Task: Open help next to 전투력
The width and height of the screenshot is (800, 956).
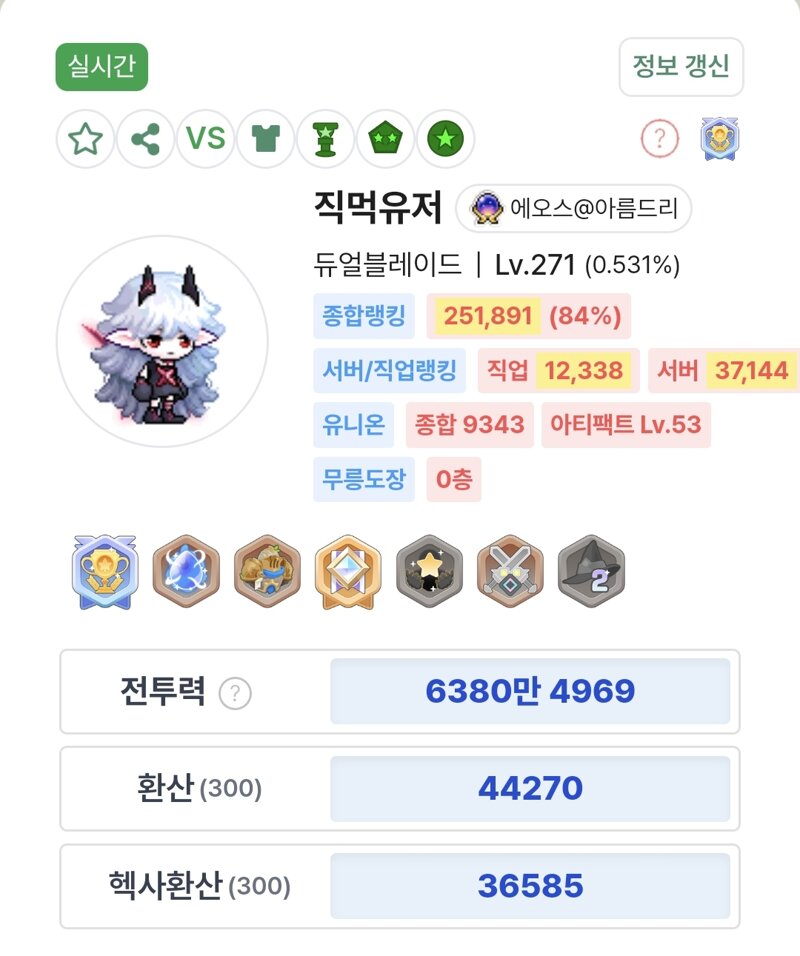Action: (x=235, y=692)
